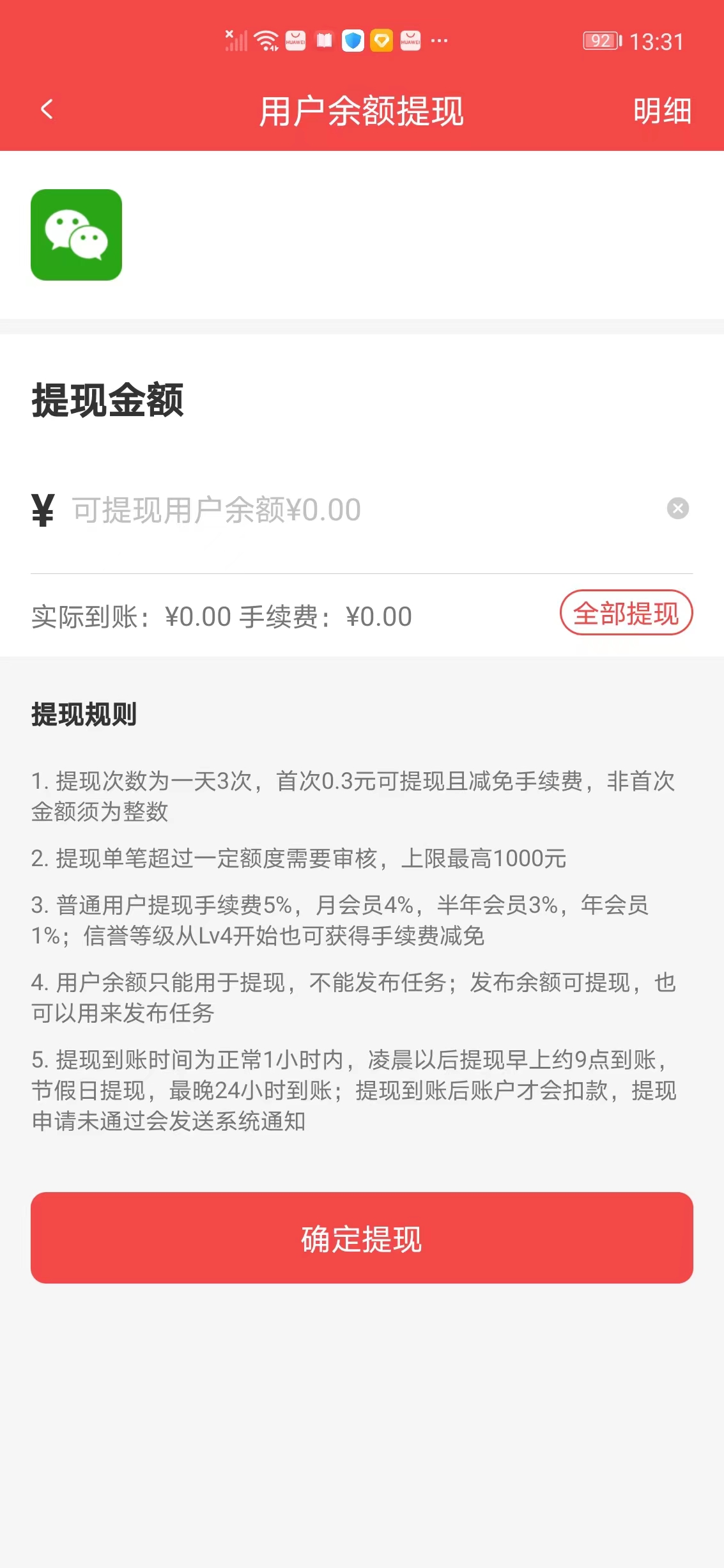The width and height of the screenshot is (724, 1568).
Task: Tap the Wi-Fi icon in the status bar
Action: (265, 40)
